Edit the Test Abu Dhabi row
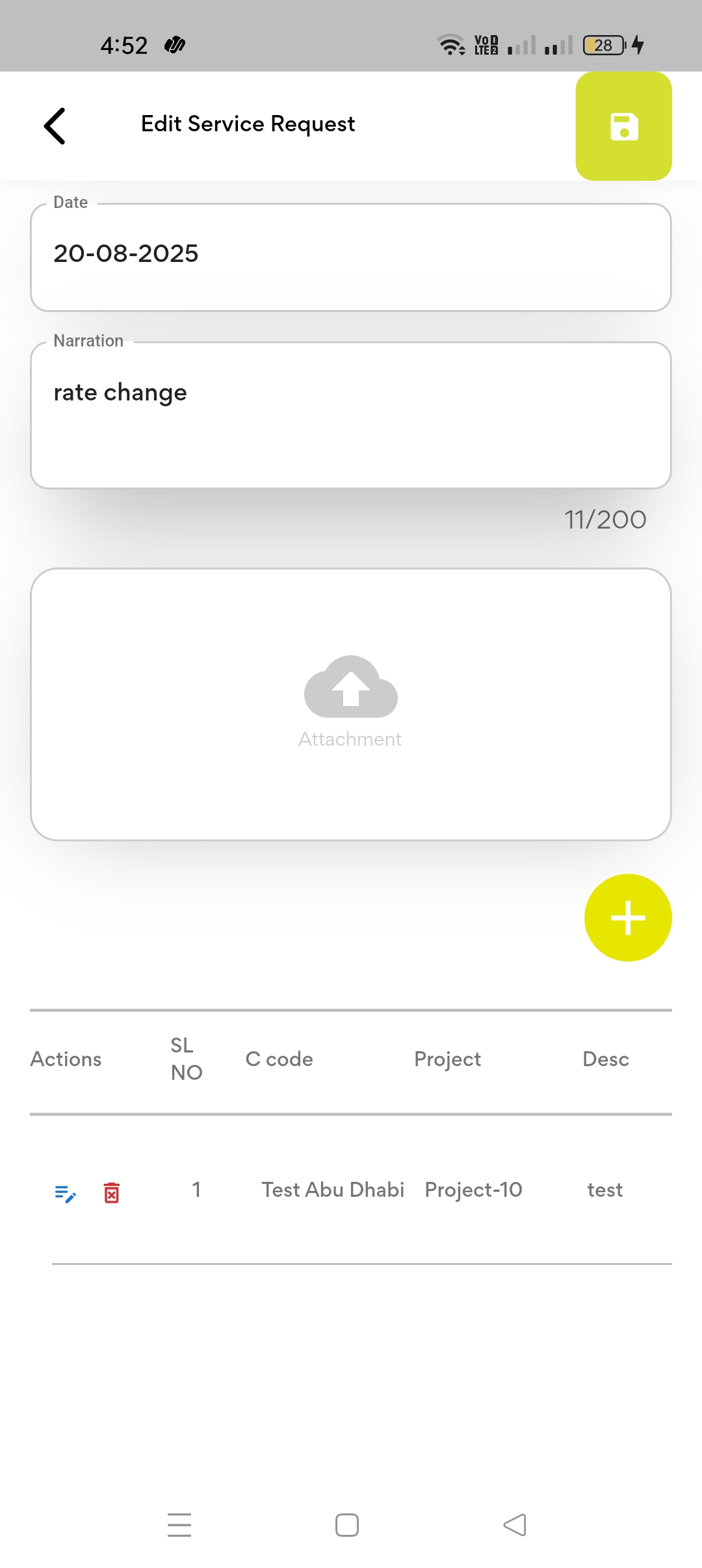Image resolution: width=702 pixels, height=1568 pixels. 65,1193
